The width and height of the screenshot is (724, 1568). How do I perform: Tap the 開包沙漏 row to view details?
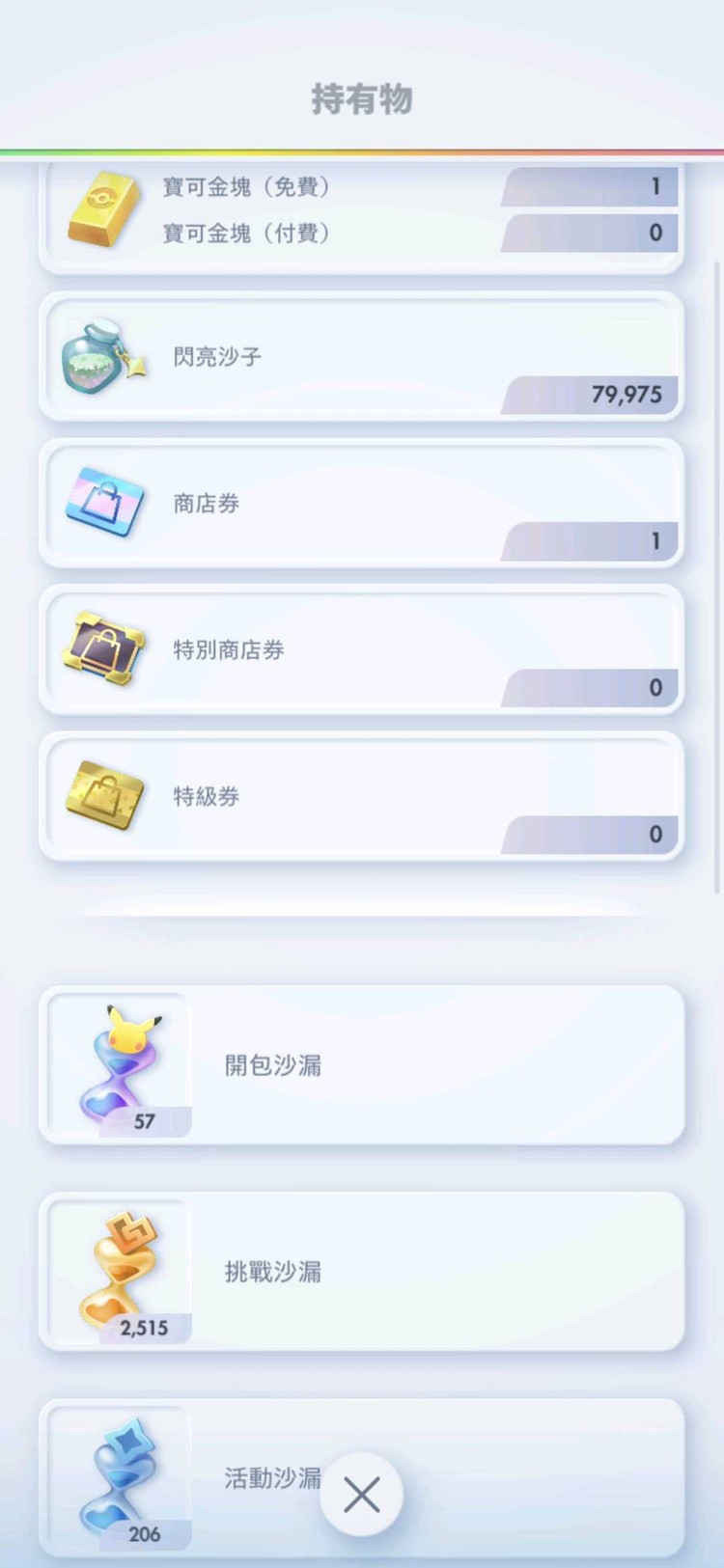pyautogui.click(x=386, y=1064)
